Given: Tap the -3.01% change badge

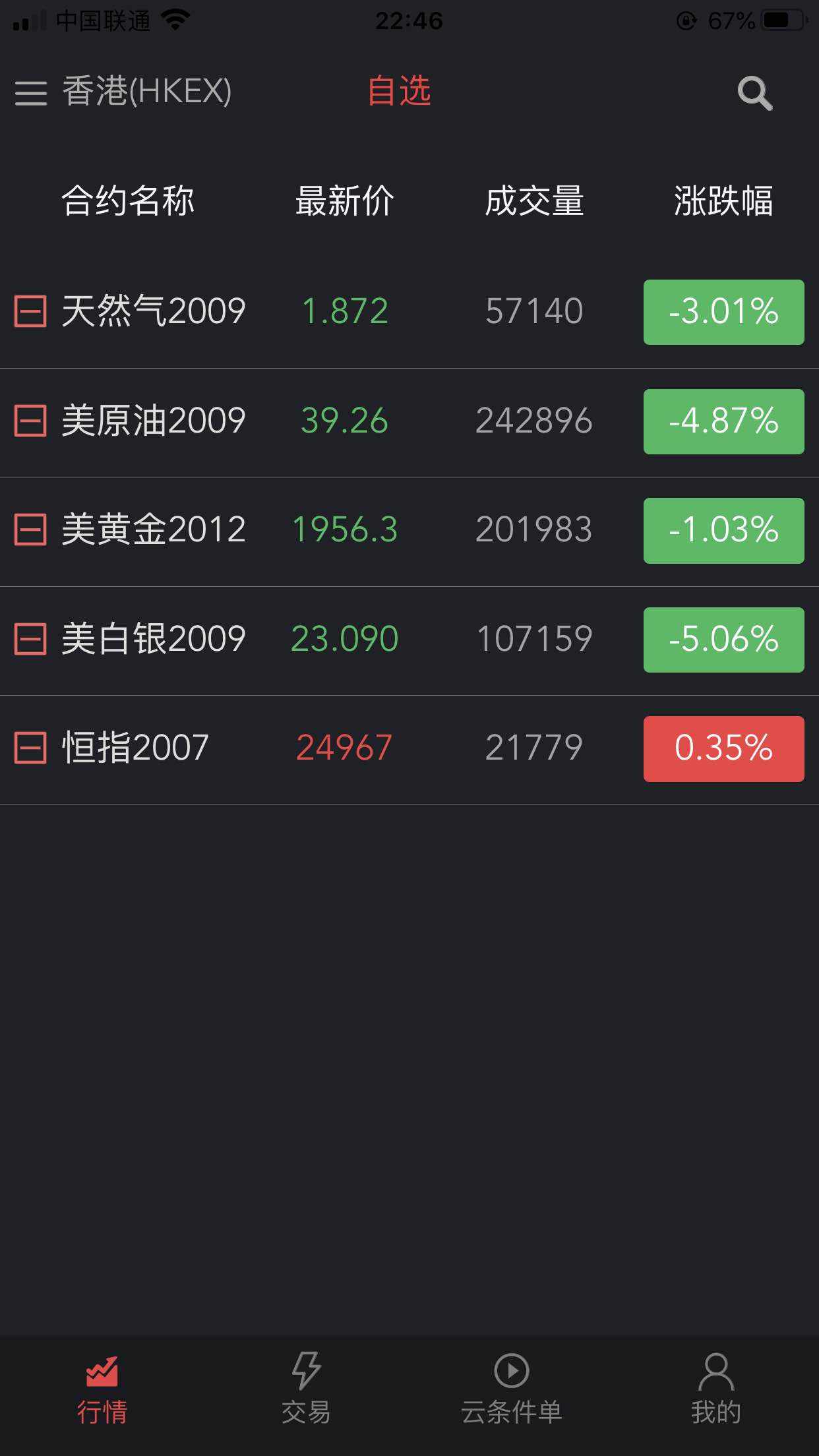Looking at the screenshot, I should point(723,312).
